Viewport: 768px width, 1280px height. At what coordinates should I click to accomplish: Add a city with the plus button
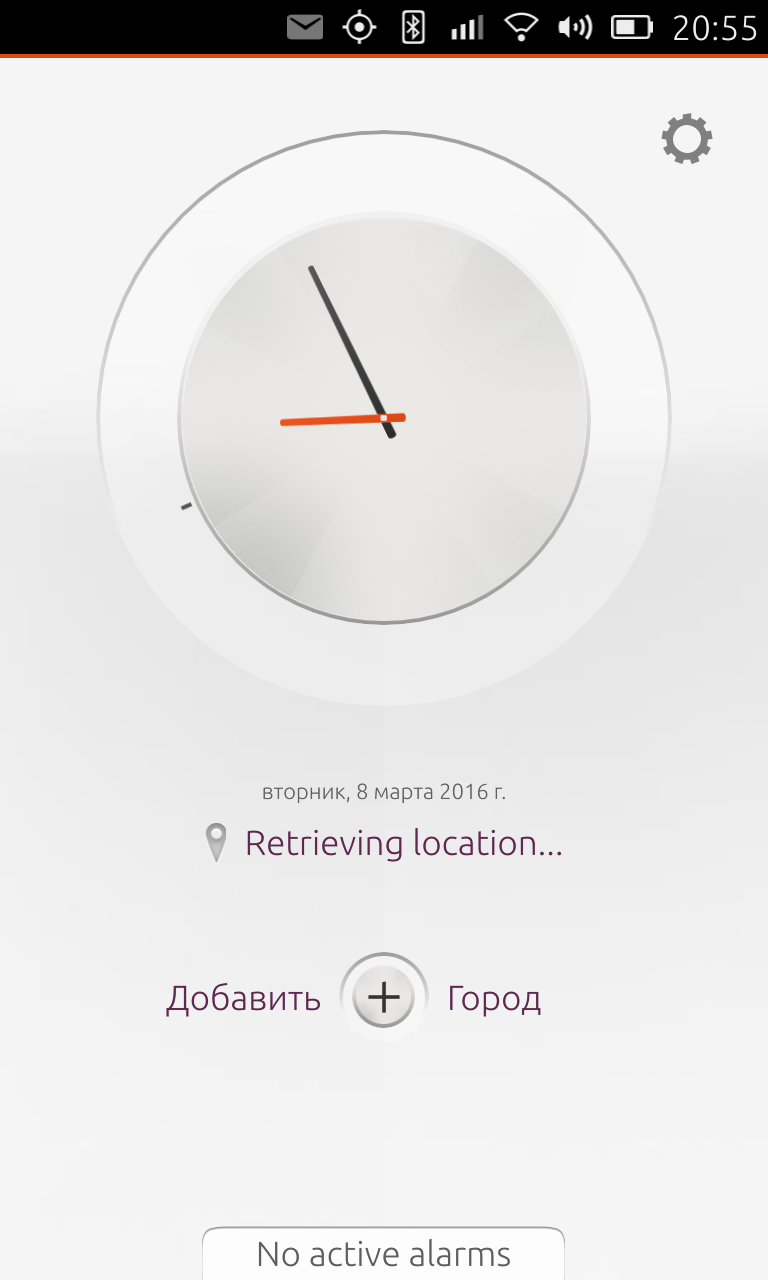click(x=384, y=997)
